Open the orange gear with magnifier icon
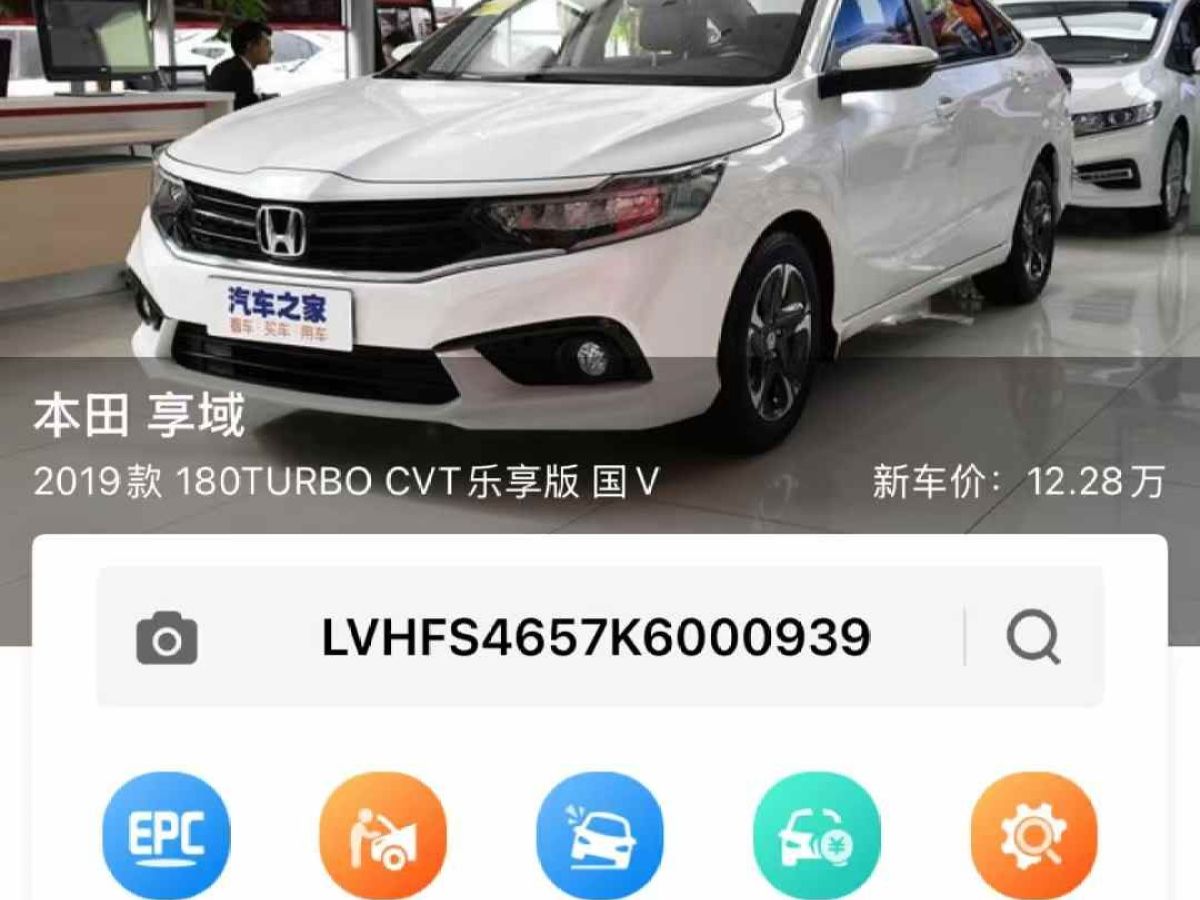The height and width of the screenshot is (900, 1200). (x=1033, y=834)
